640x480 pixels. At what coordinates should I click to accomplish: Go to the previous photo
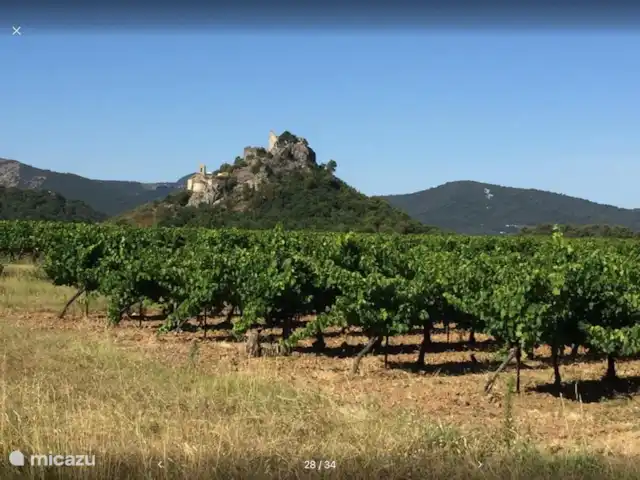click(160, 464)
